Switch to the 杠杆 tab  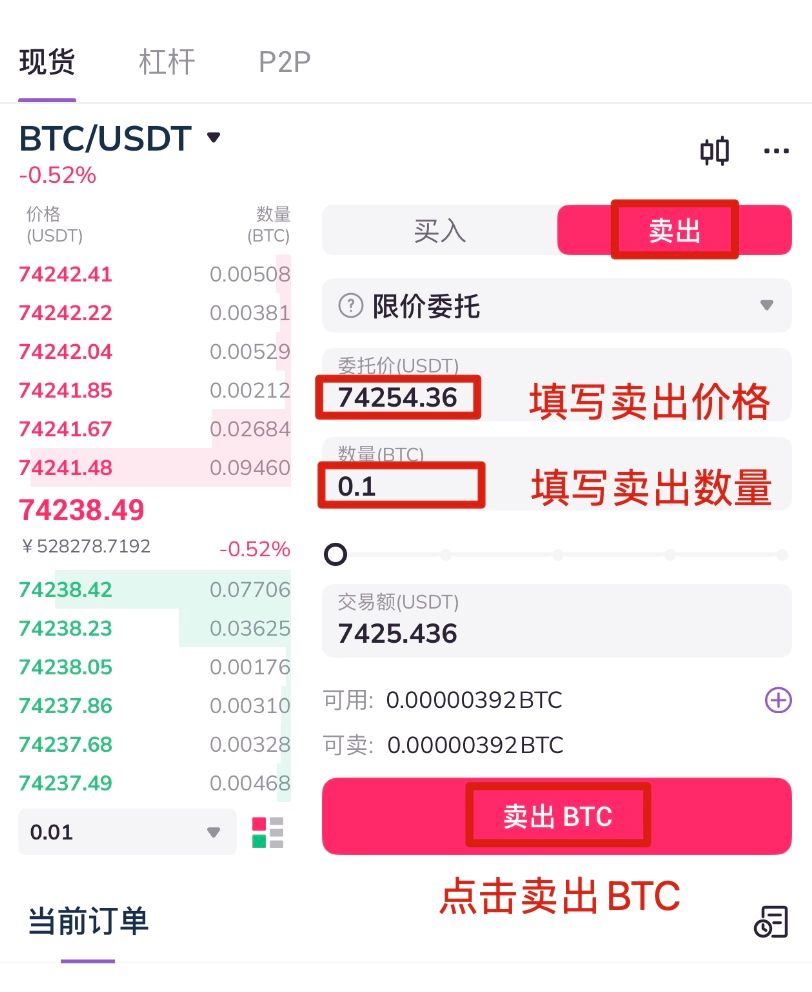pos(167,62)
